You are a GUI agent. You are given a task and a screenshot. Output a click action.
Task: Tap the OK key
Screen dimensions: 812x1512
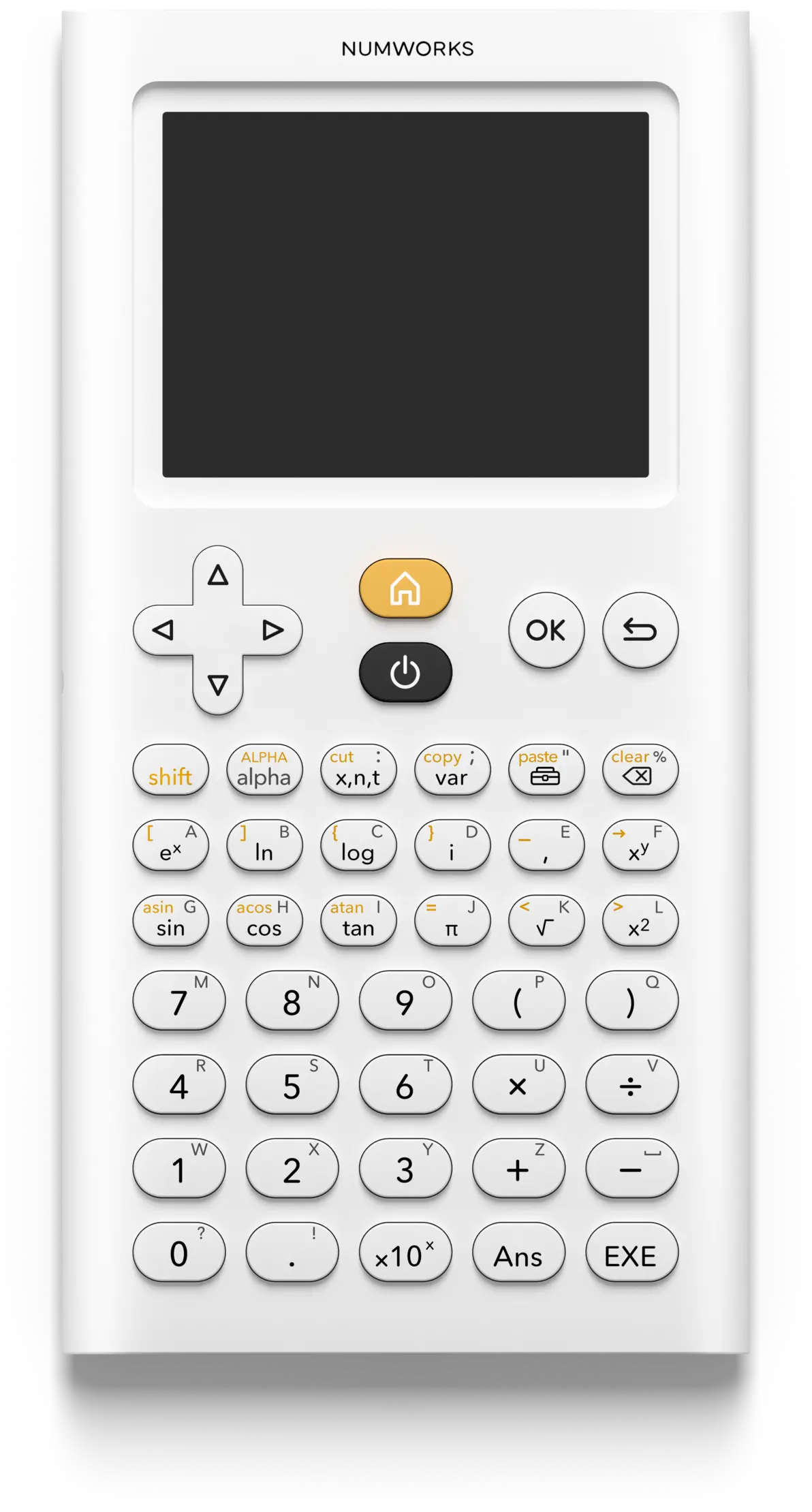pos(546,630)
